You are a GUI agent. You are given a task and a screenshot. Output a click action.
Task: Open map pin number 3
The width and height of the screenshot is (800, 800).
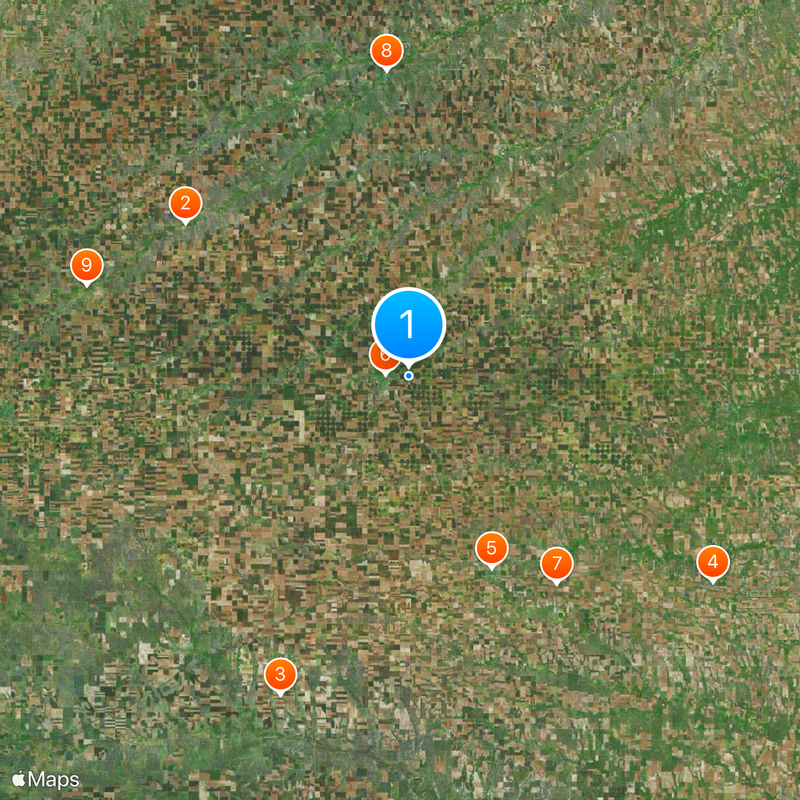(280, 674)
